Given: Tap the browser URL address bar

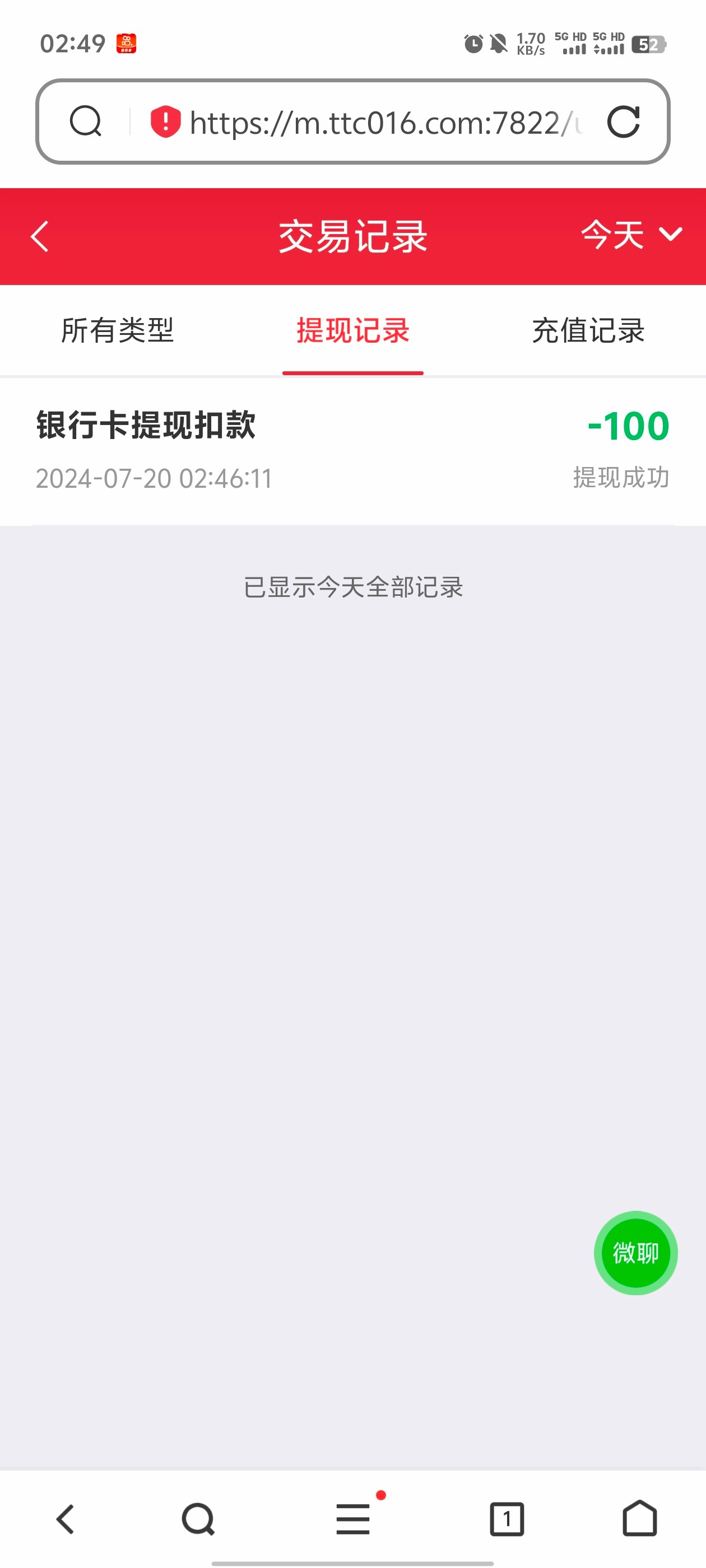Looking at the screenshot, I should [384, 122].
